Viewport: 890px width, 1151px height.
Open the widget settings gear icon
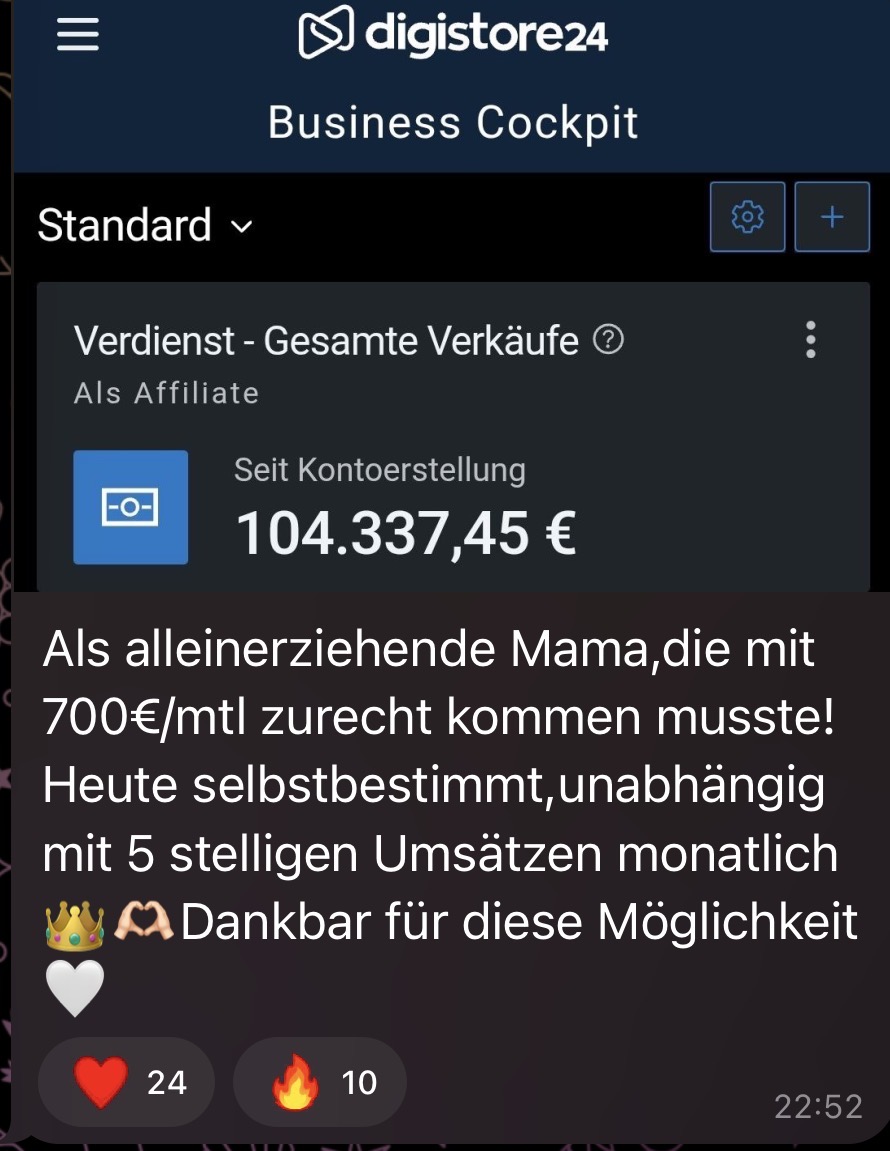[x=747, y=217]
